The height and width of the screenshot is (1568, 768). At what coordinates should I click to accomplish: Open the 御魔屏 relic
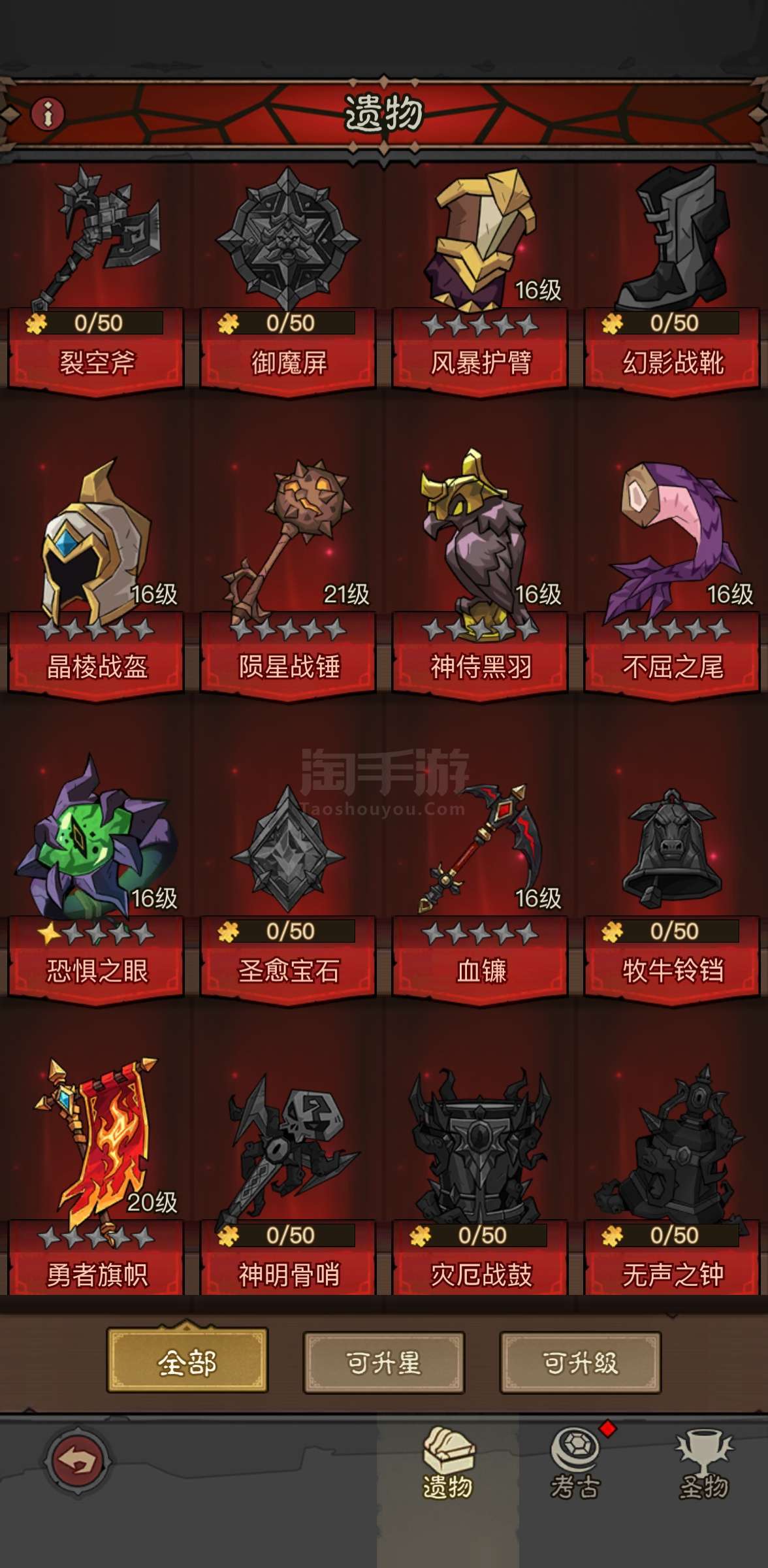click(288, 278)
